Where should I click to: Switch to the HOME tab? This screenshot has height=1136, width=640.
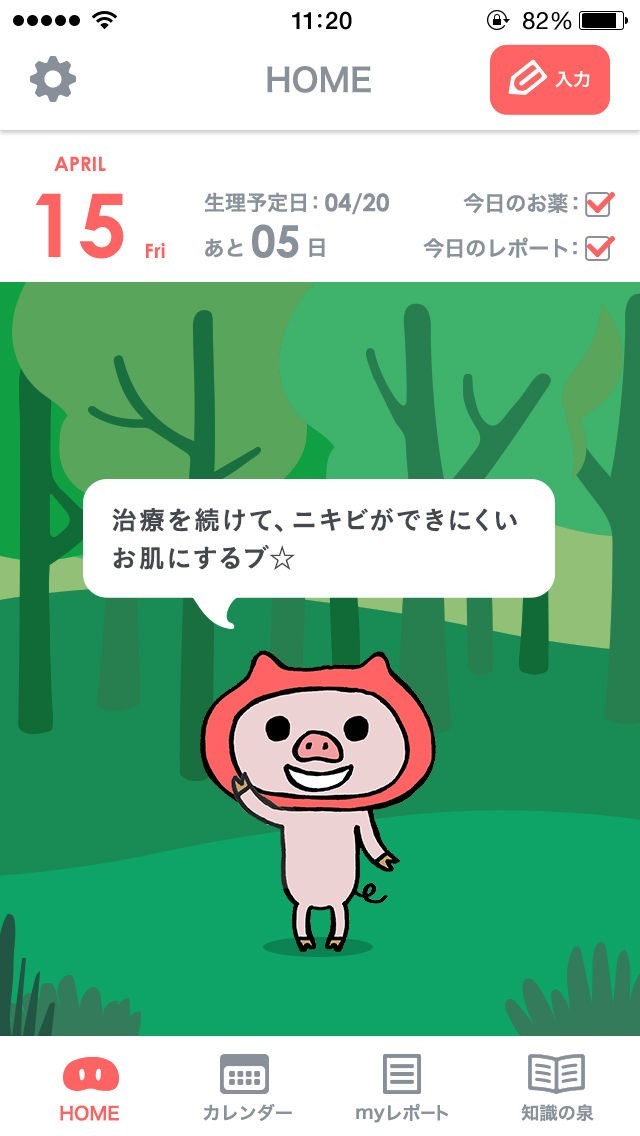pyautogui.click(x=90, y=1088)
